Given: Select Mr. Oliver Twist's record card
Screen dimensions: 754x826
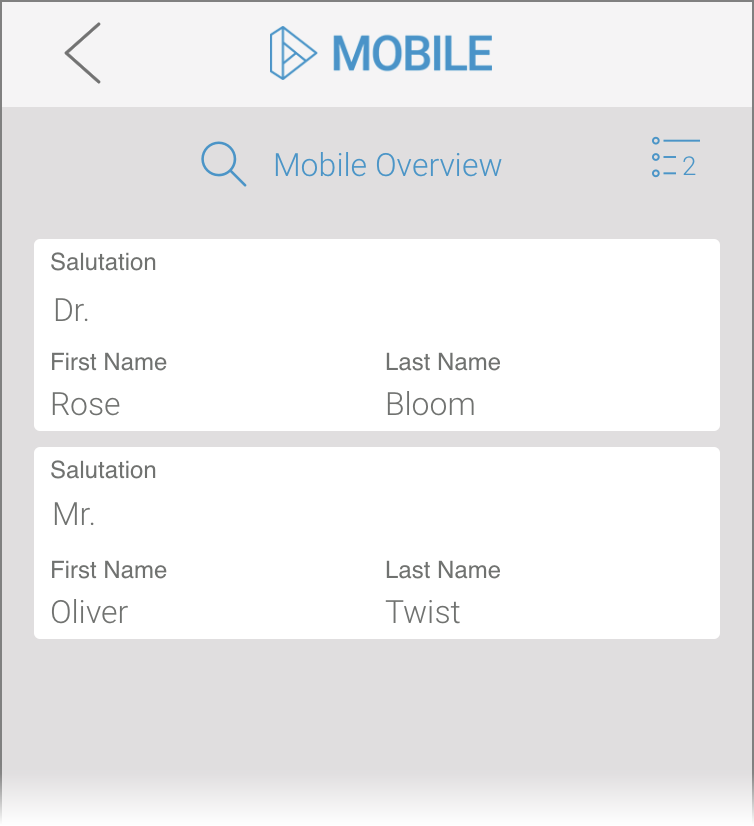Looking at the screenshot, I should pyautogui.click(x=377, y=542).
